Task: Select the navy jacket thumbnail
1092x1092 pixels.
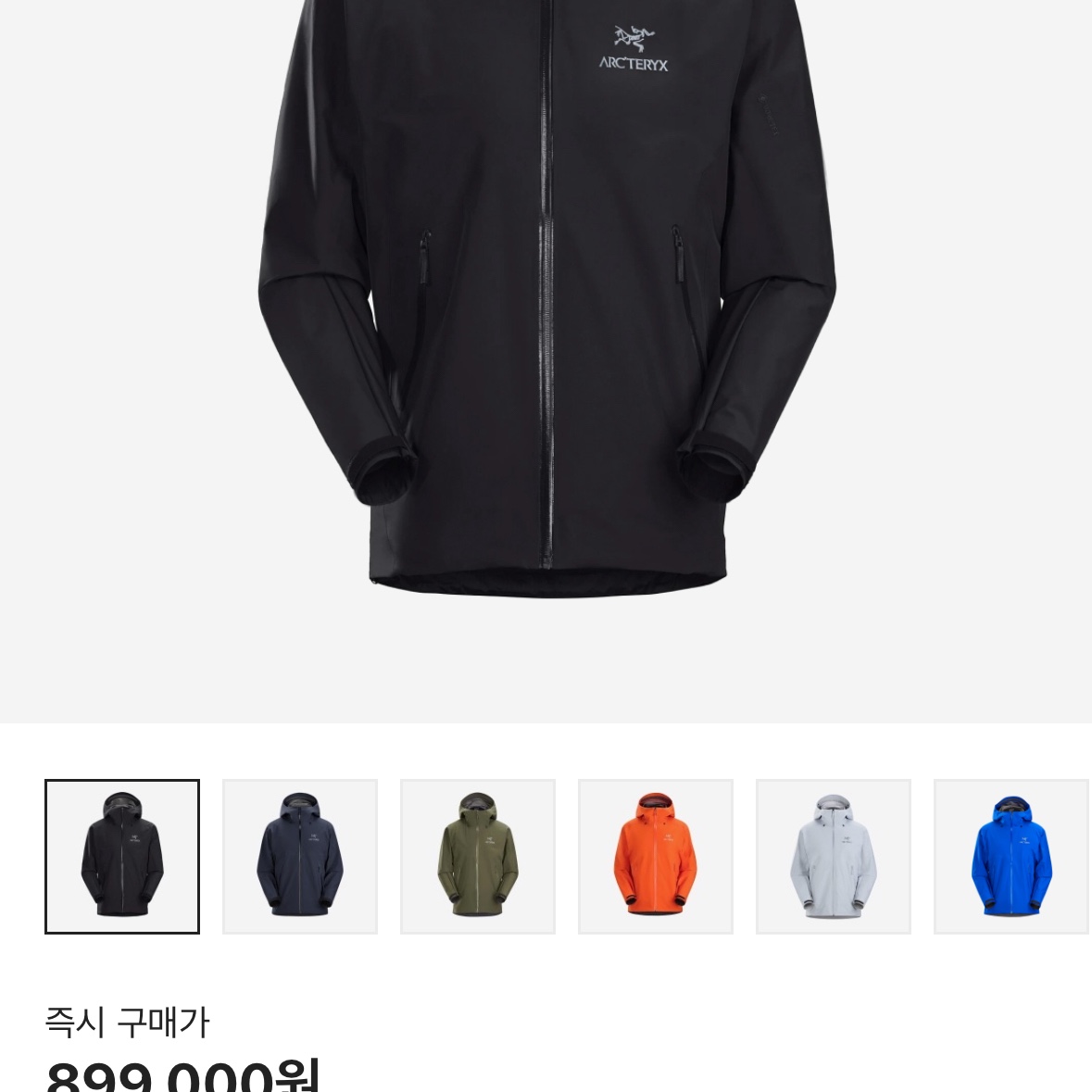Action: 300,857
